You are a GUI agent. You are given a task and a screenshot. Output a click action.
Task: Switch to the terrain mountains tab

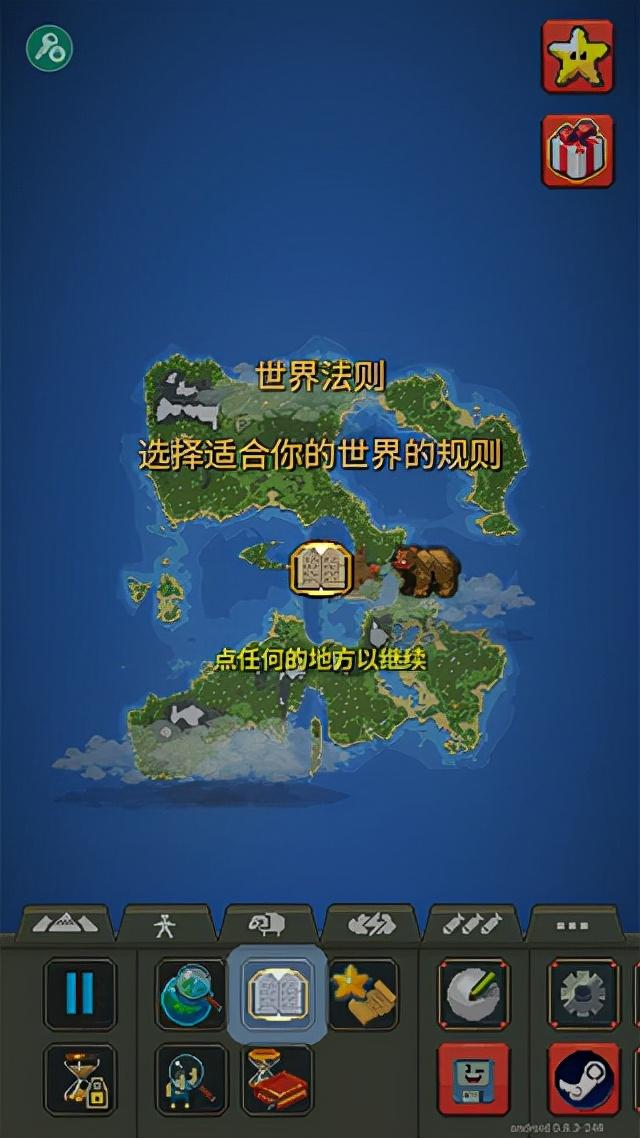(65, 924)
